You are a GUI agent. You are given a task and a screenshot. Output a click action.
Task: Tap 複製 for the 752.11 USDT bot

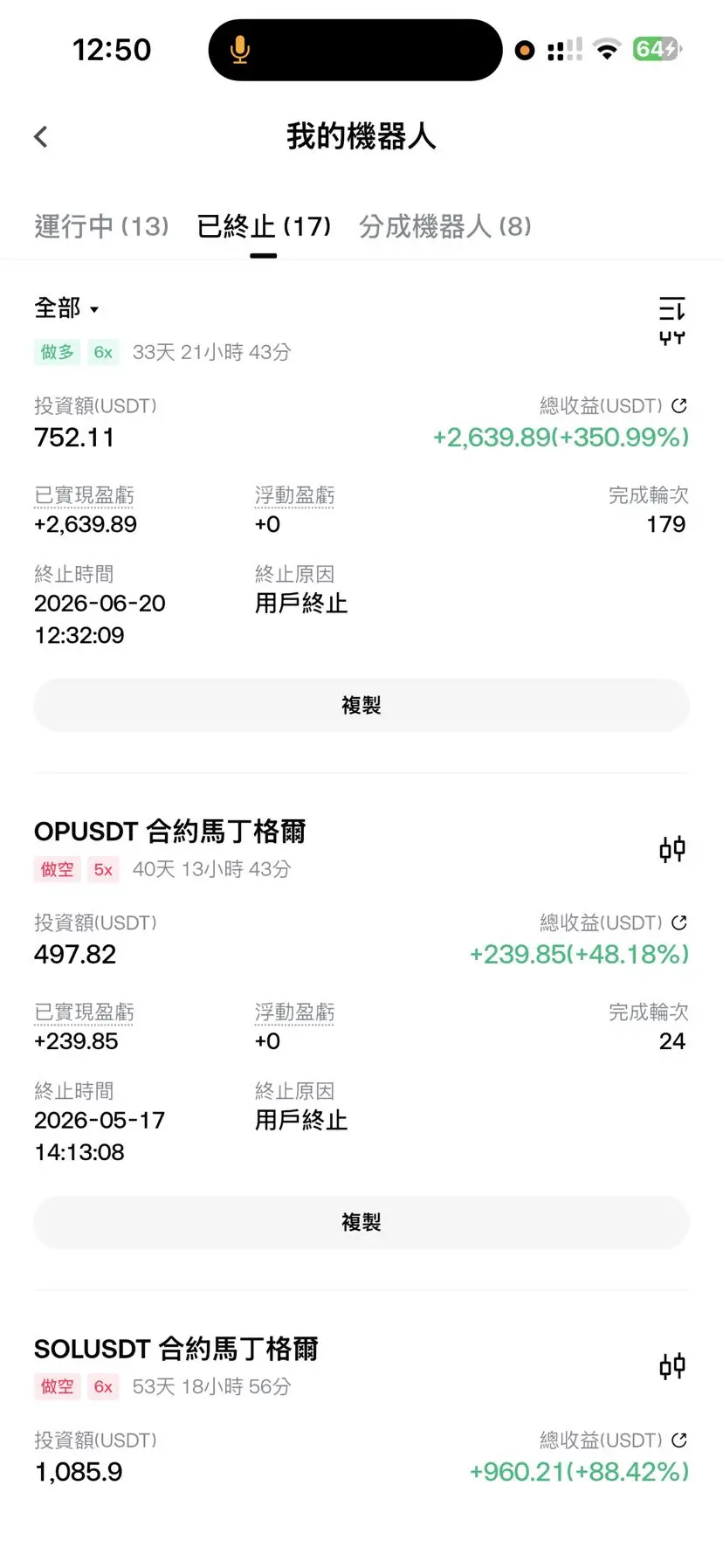361,705
